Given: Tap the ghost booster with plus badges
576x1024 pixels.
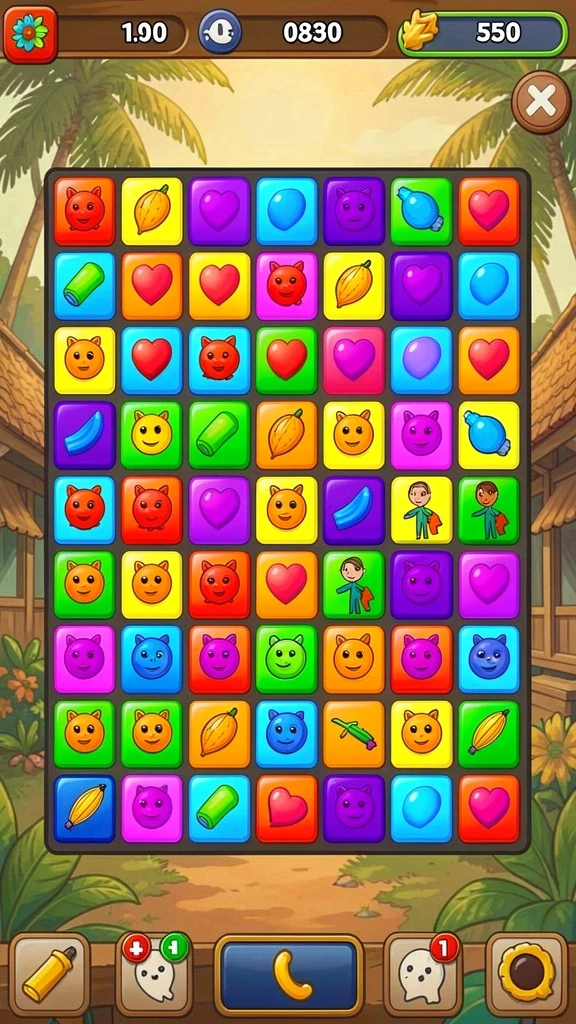Looking at the screenshot, I should click(x=154, y=974).
